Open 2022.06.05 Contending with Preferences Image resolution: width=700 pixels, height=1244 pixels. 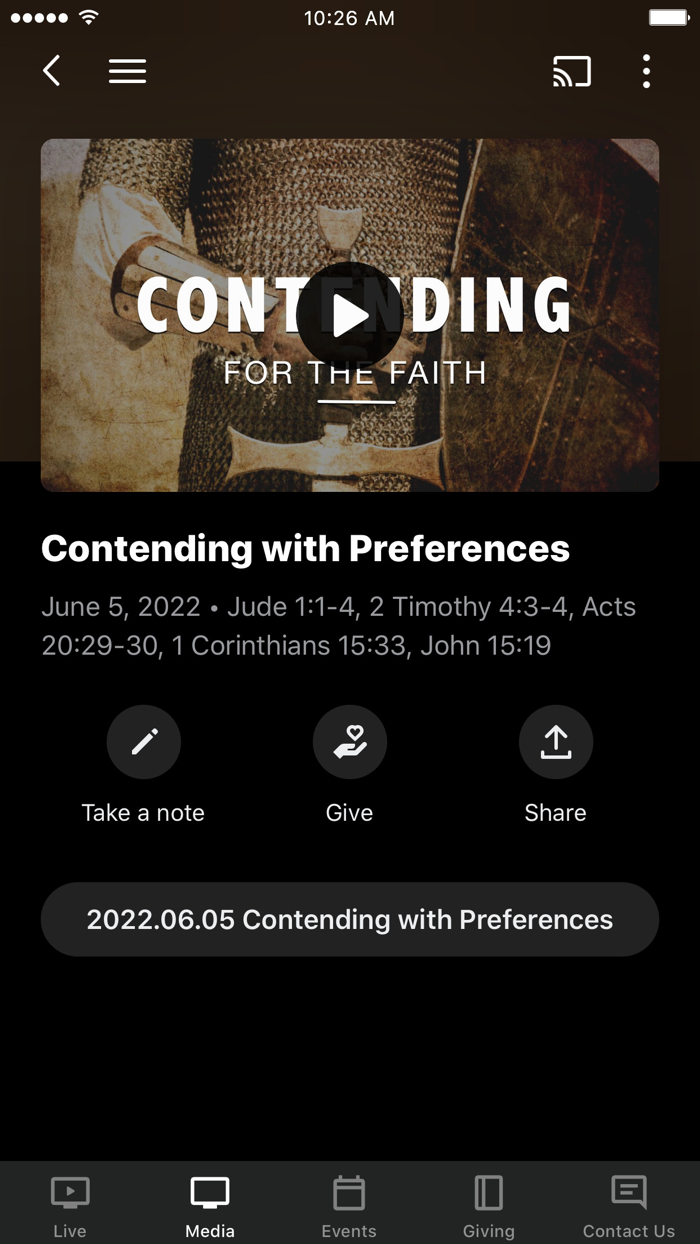(350, 919)
